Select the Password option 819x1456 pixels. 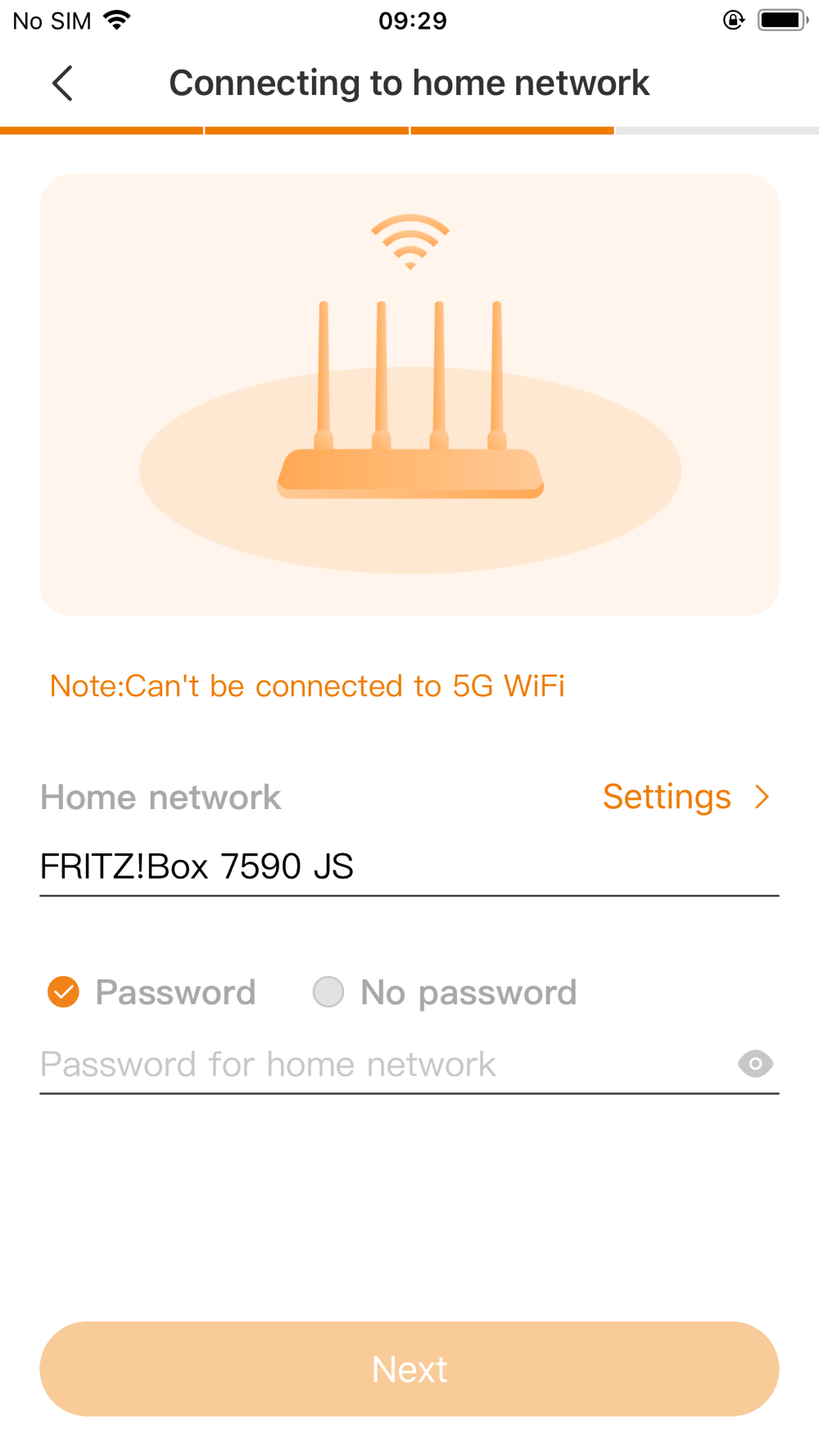click(x=64, y=992)
